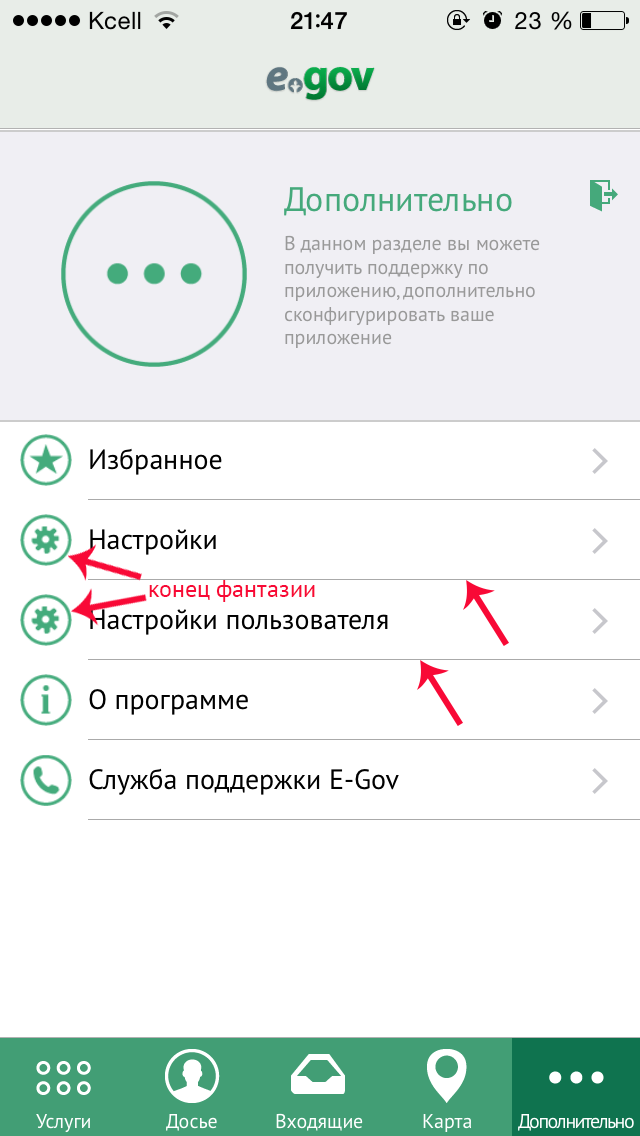
Task: Switch to the Входящие tab
Action: coord(320,1087)
